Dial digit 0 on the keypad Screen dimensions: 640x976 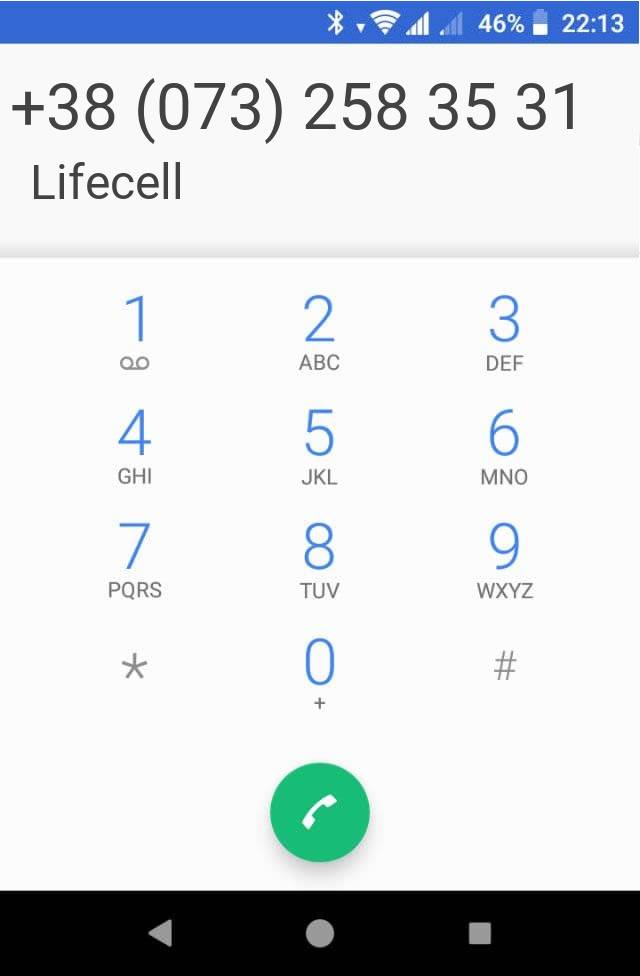pos(319,672)
